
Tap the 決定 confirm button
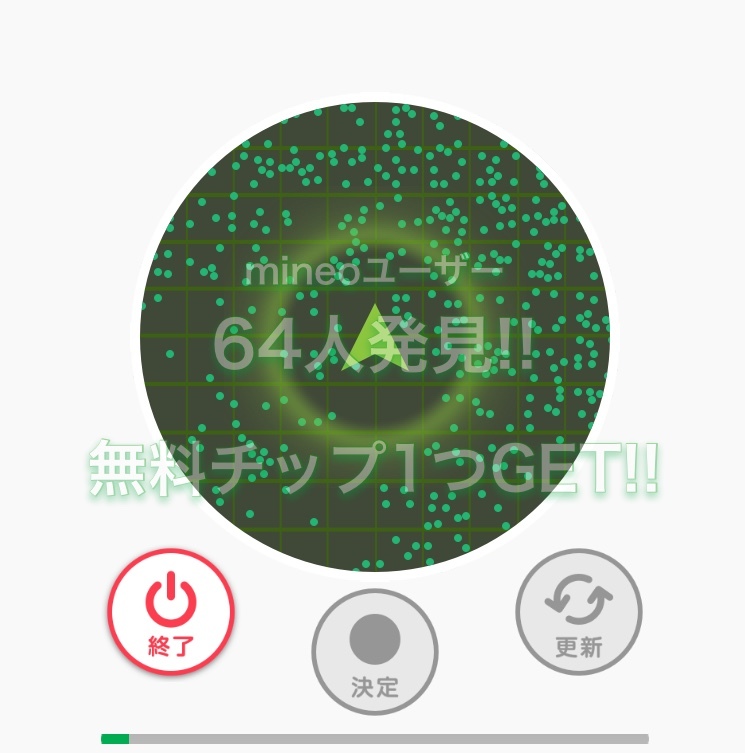[375, 652]
